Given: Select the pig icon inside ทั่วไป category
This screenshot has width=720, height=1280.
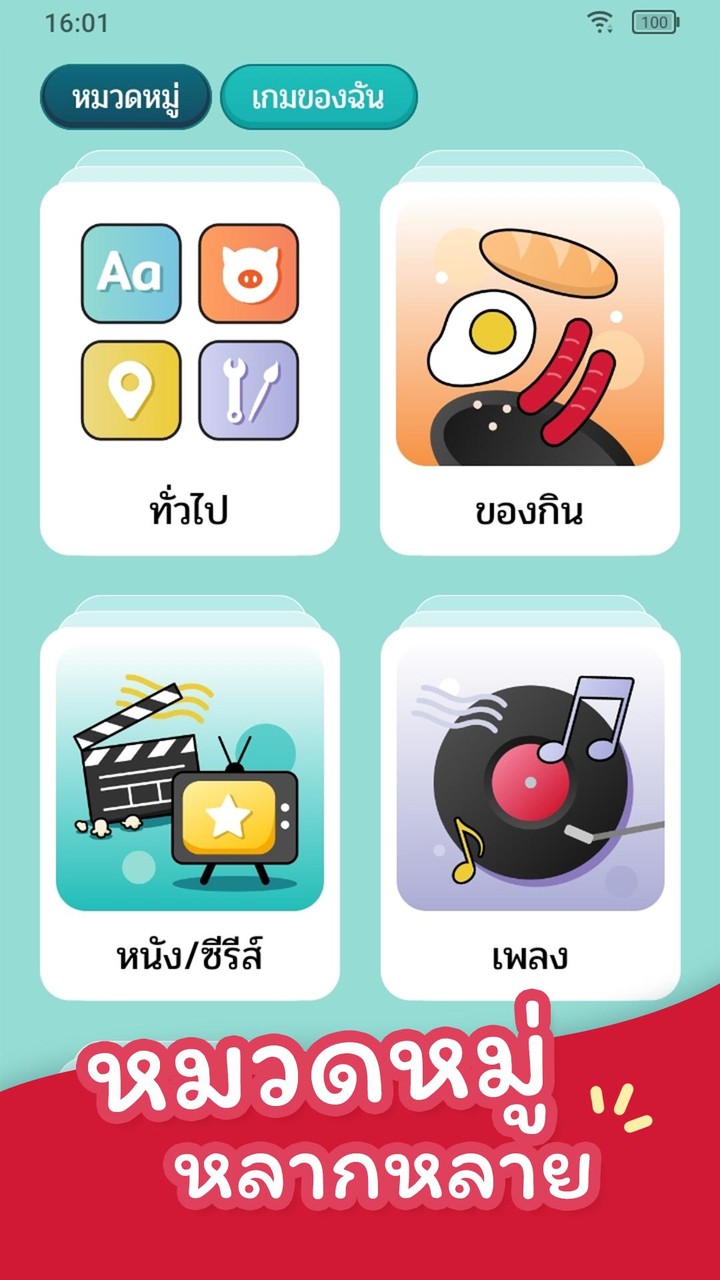Looking at the screenshot, I should point(250,272).
